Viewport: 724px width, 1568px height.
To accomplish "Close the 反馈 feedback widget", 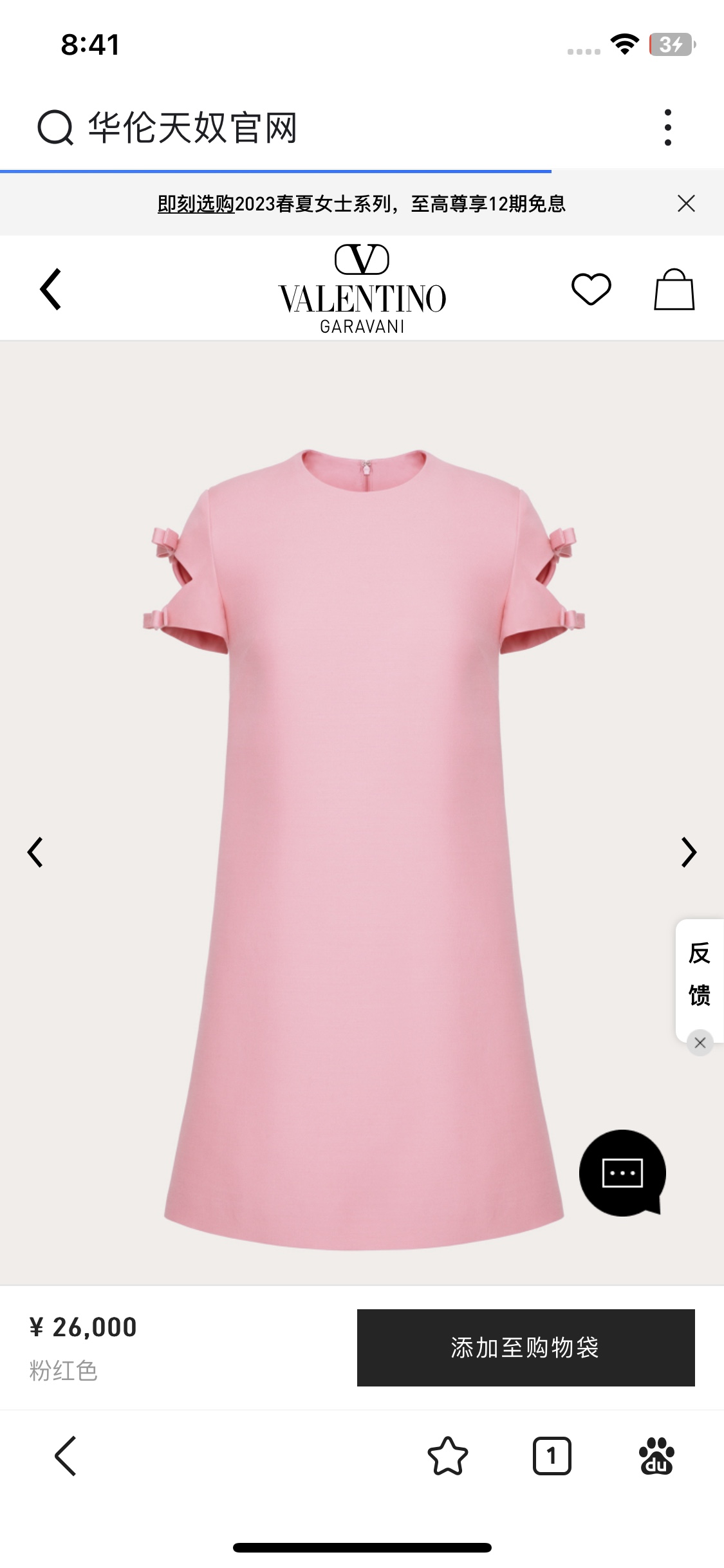I will click(x=700, y=1043).
